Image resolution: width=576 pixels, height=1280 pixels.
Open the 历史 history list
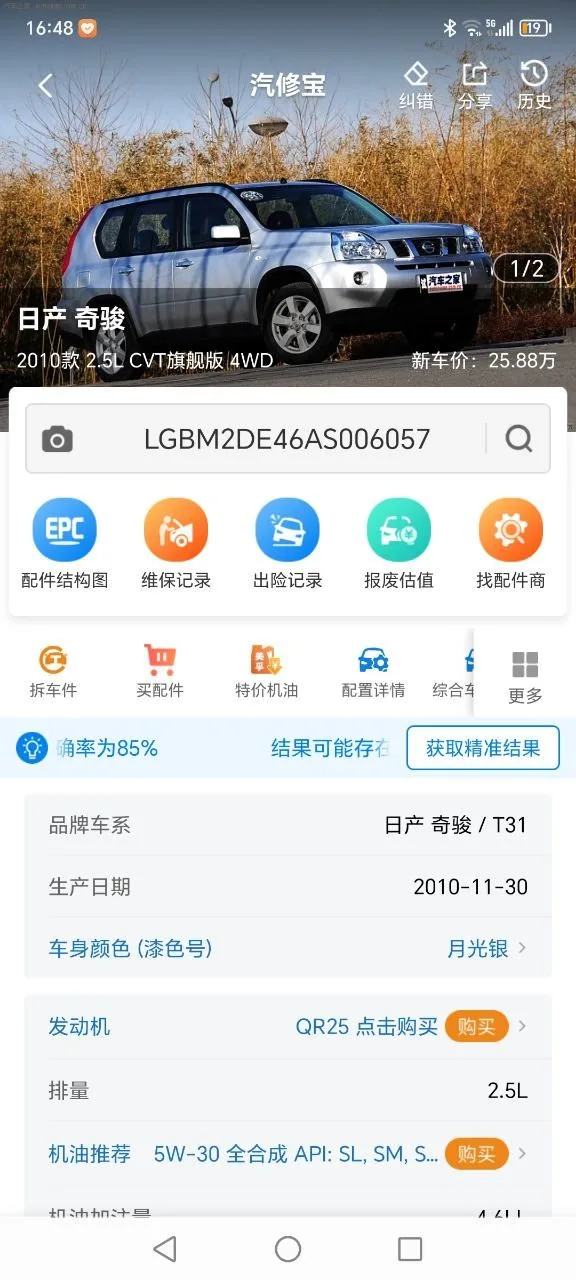533,85
